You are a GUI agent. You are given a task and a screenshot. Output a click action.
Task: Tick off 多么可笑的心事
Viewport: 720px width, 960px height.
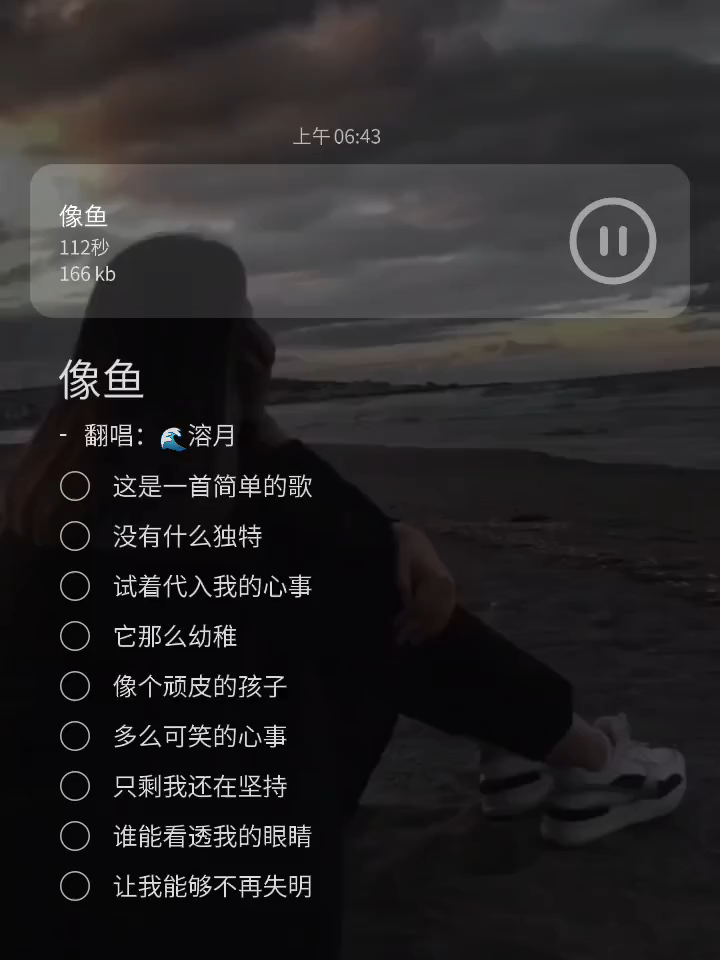(x=75, y=736)
